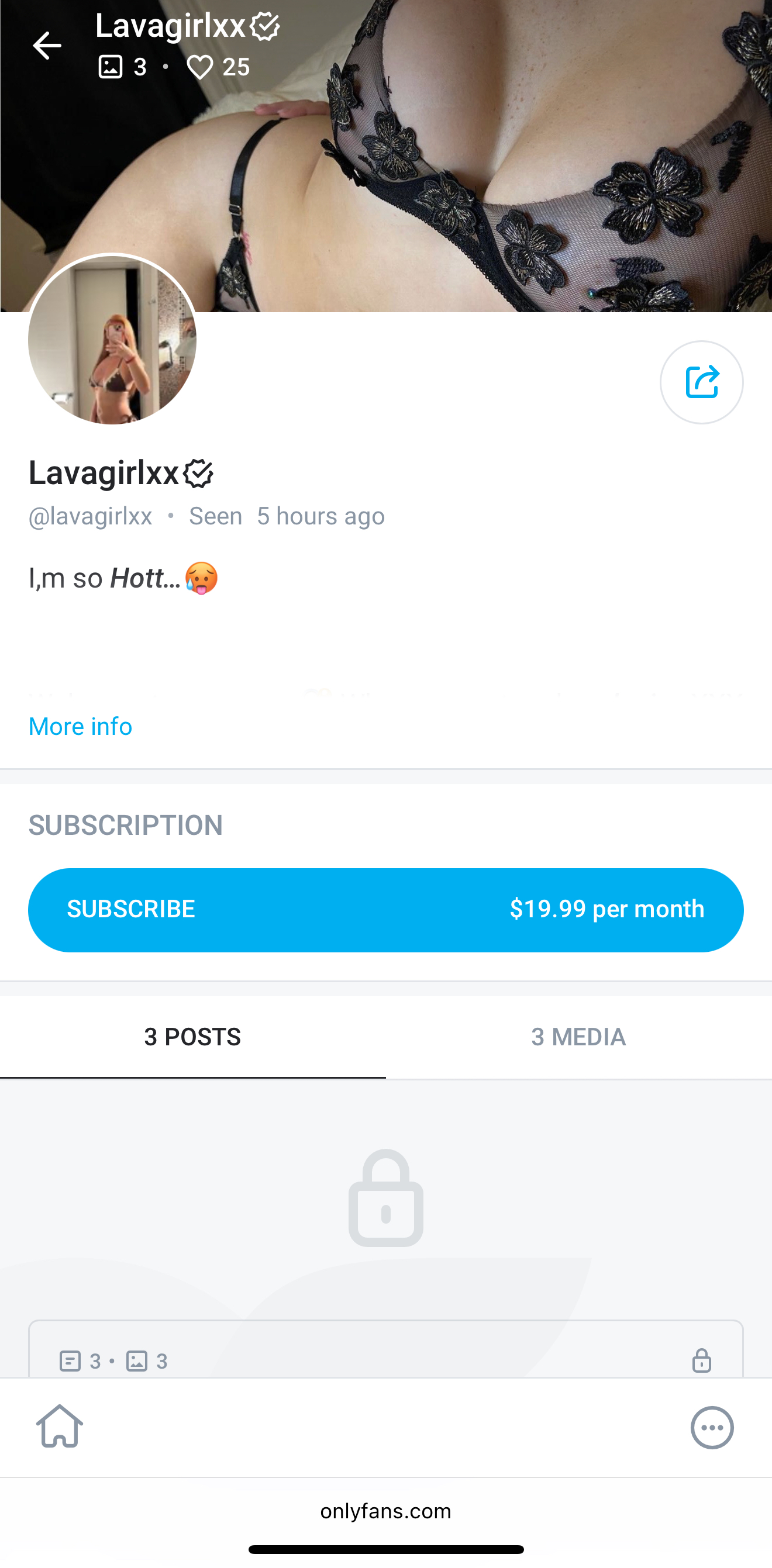Image resolution: width=772 pixels, height=1568 pixels.
Task: Expand More info about the profile
Action: tap(80, 726)
